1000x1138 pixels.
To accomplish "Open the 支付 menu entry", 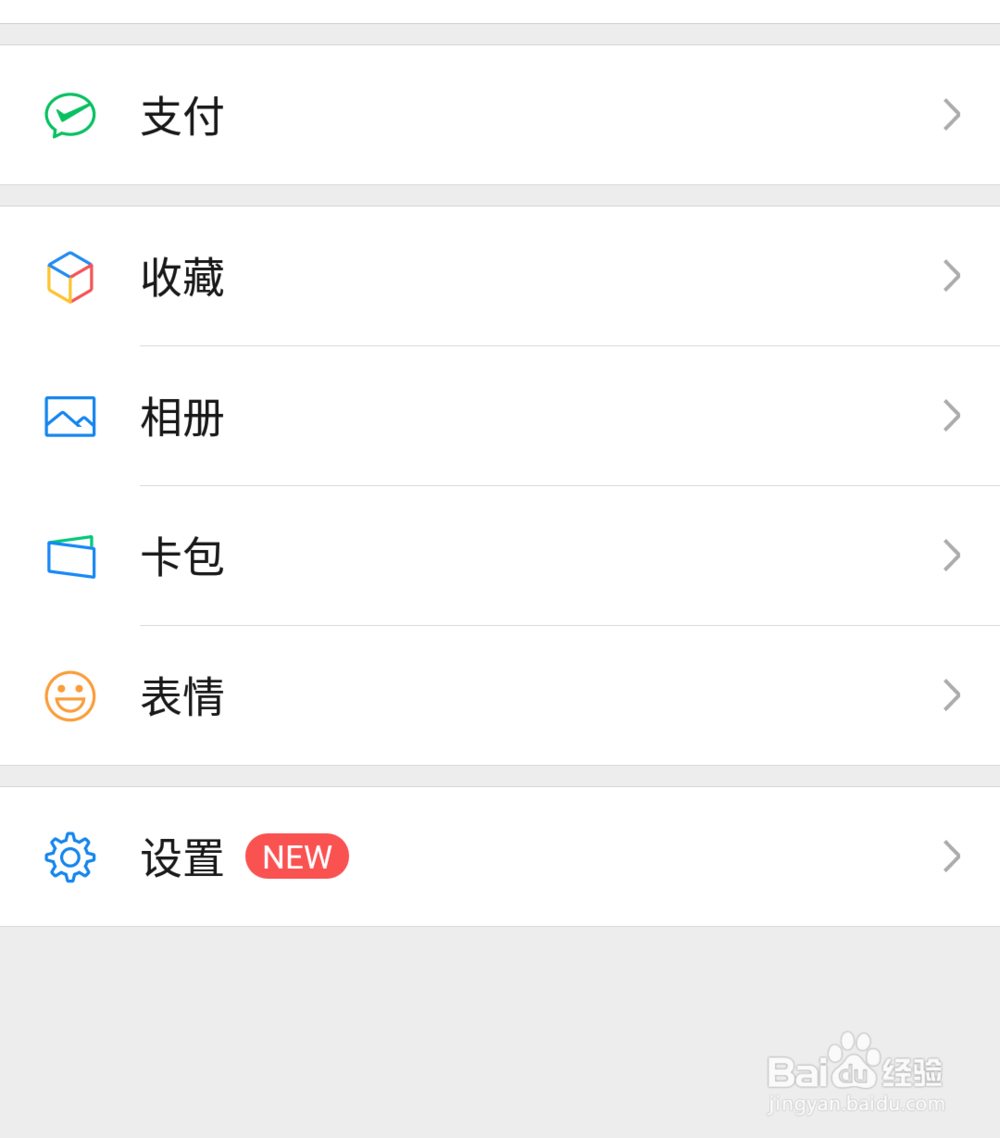I will tap(182, 114).
